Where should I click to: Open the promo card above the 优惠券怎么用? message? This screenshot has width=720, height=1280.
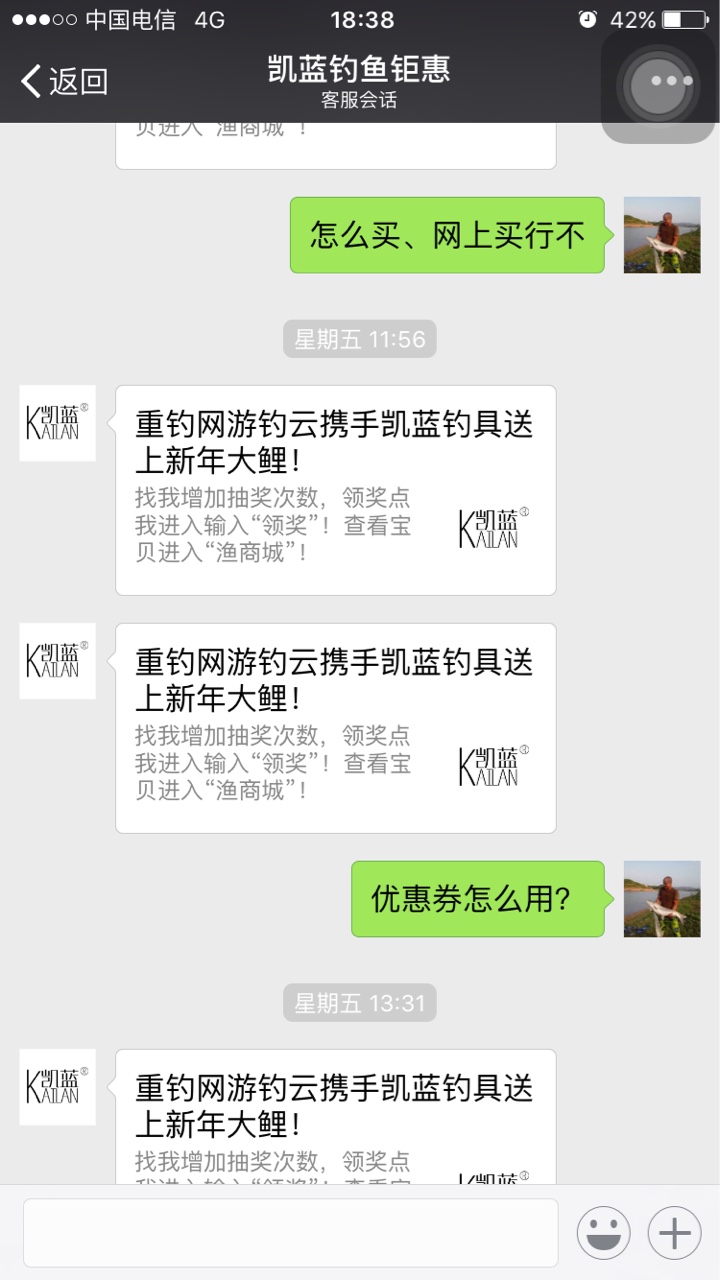pos(335,728)
